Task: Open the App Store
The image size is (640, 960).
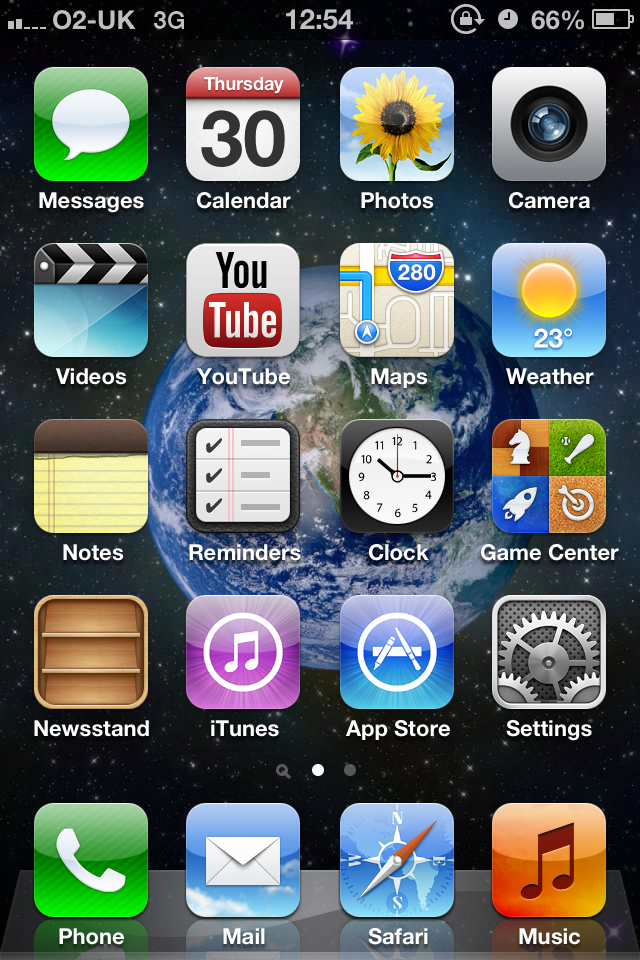Action: pyautogui.click(x=397, y=652)
